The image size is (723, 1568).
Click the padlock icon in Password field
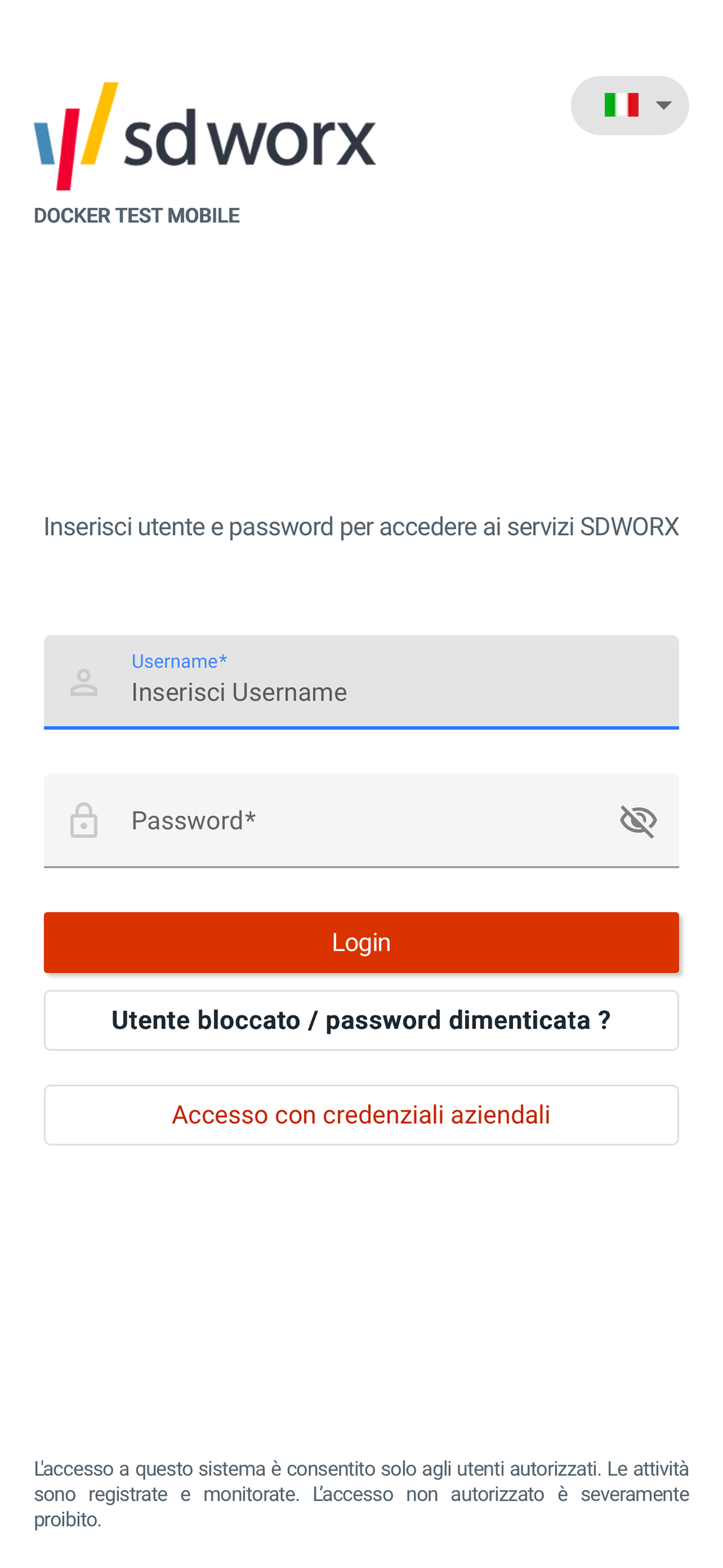(x=84, y=820)
